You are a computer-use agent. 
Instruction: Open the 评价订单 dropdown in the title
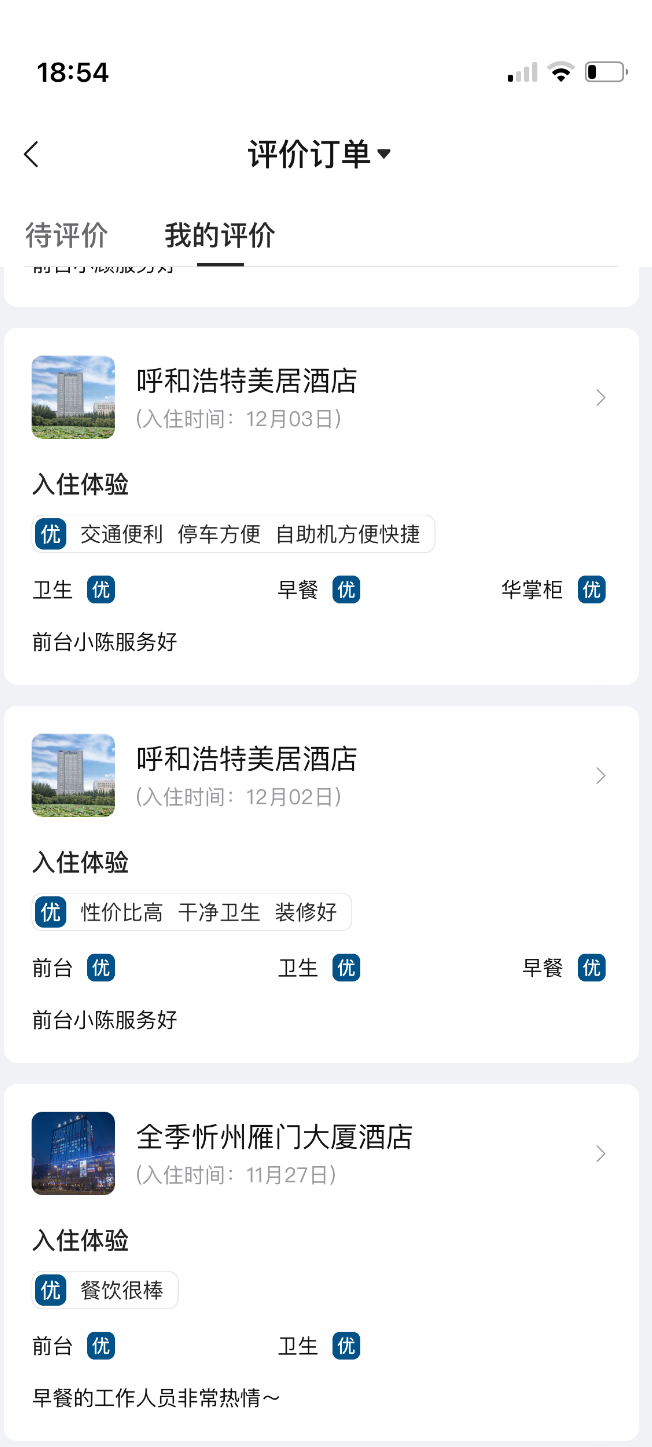(320, 154)
